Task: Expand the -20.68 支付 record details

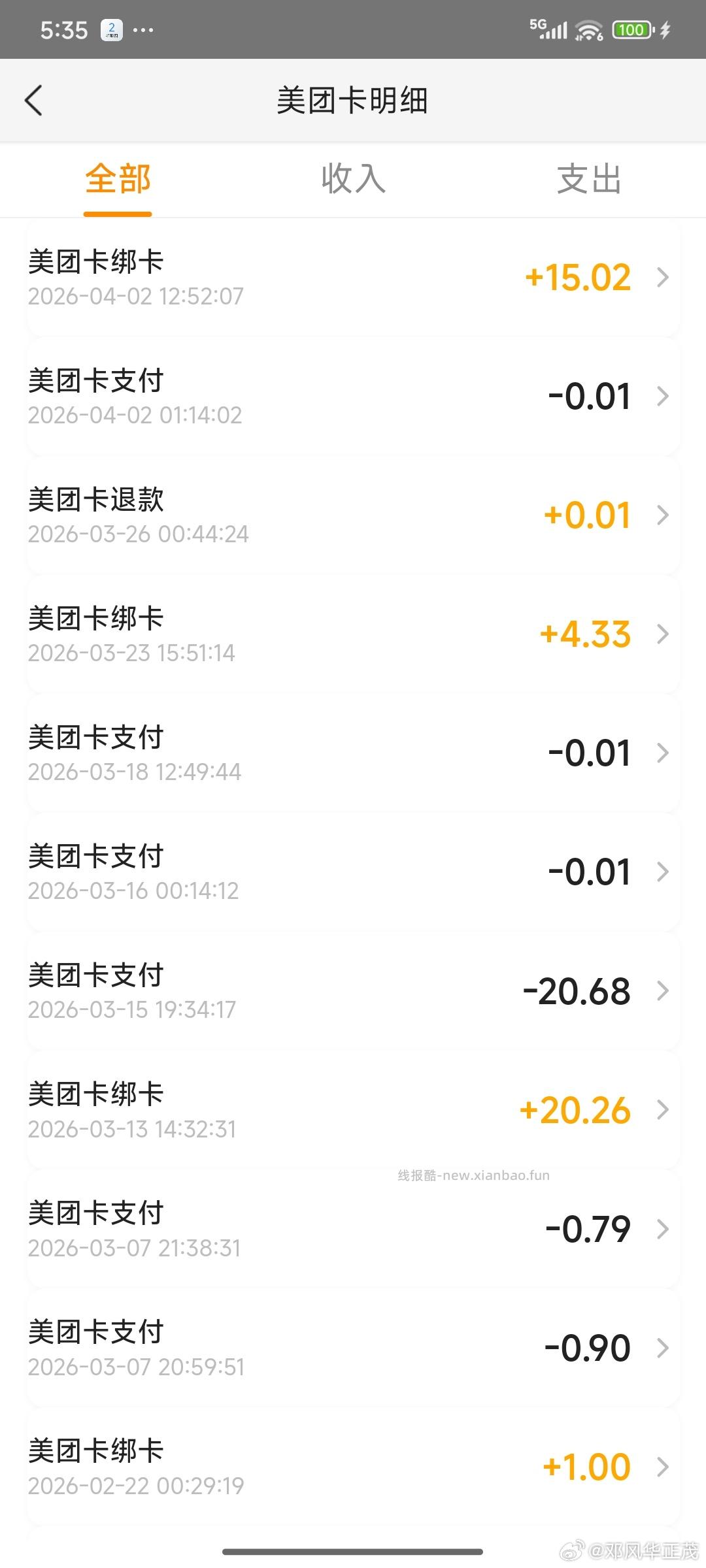Action: pyautogui.click(x=353, y=990)
